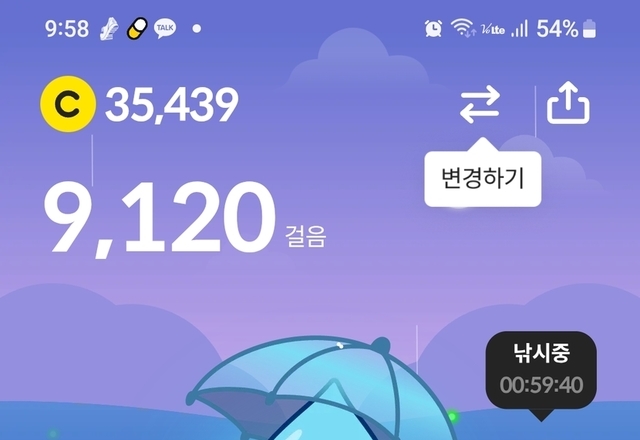Tap the swap arrows change icon
This screenshot has height=440, width=640.
(x=480, y=105)
